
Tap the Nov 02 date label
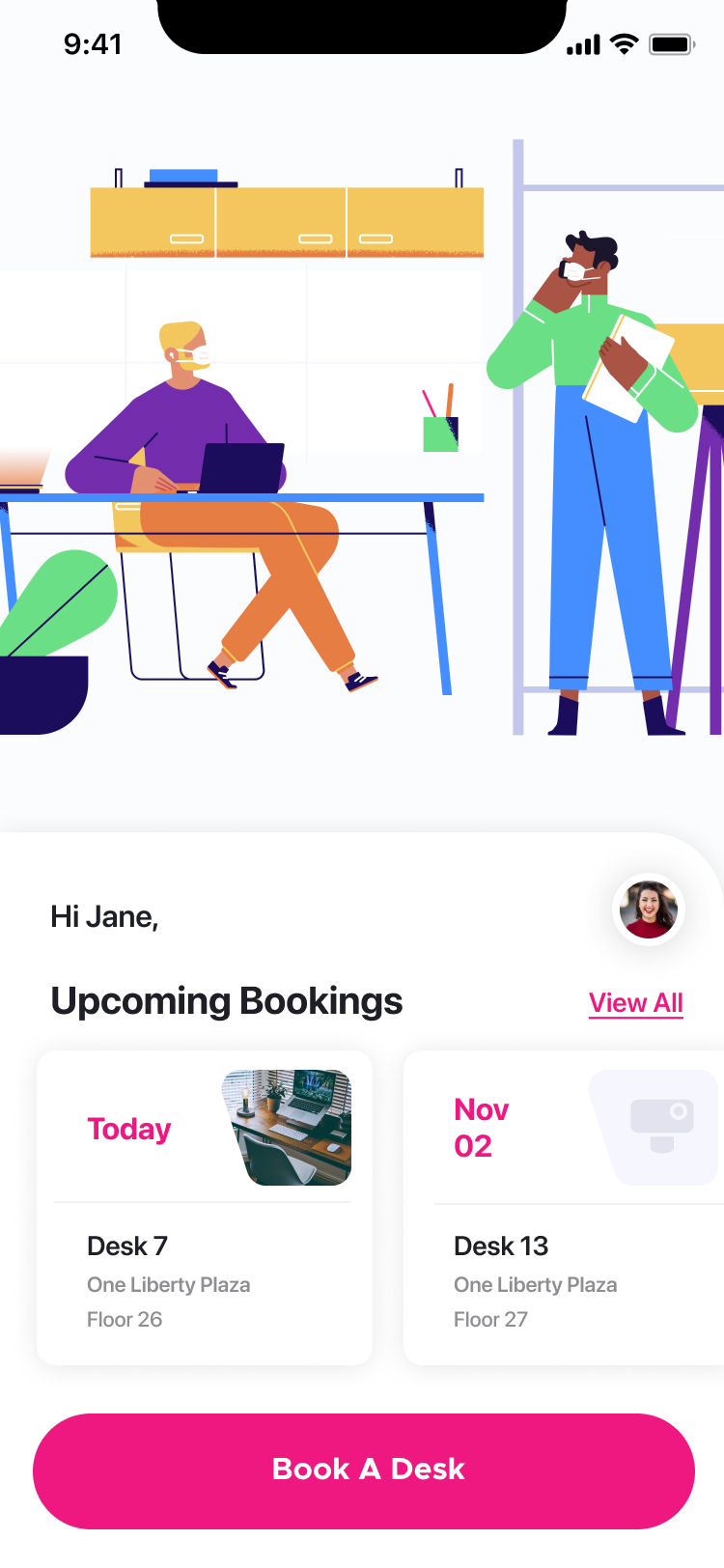(480, 1127)
